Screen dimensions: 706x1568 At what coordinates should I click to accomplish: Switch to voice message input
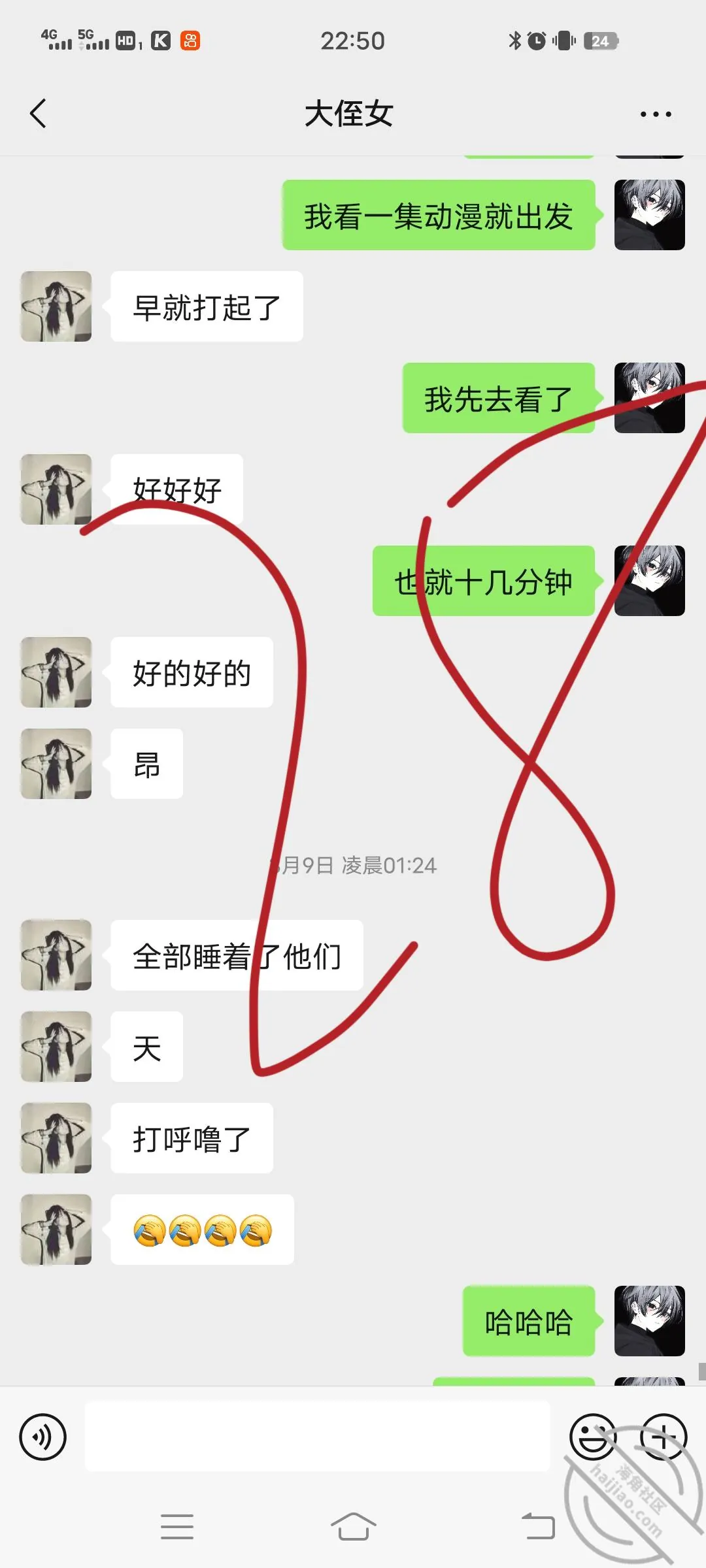(43, 1437)
